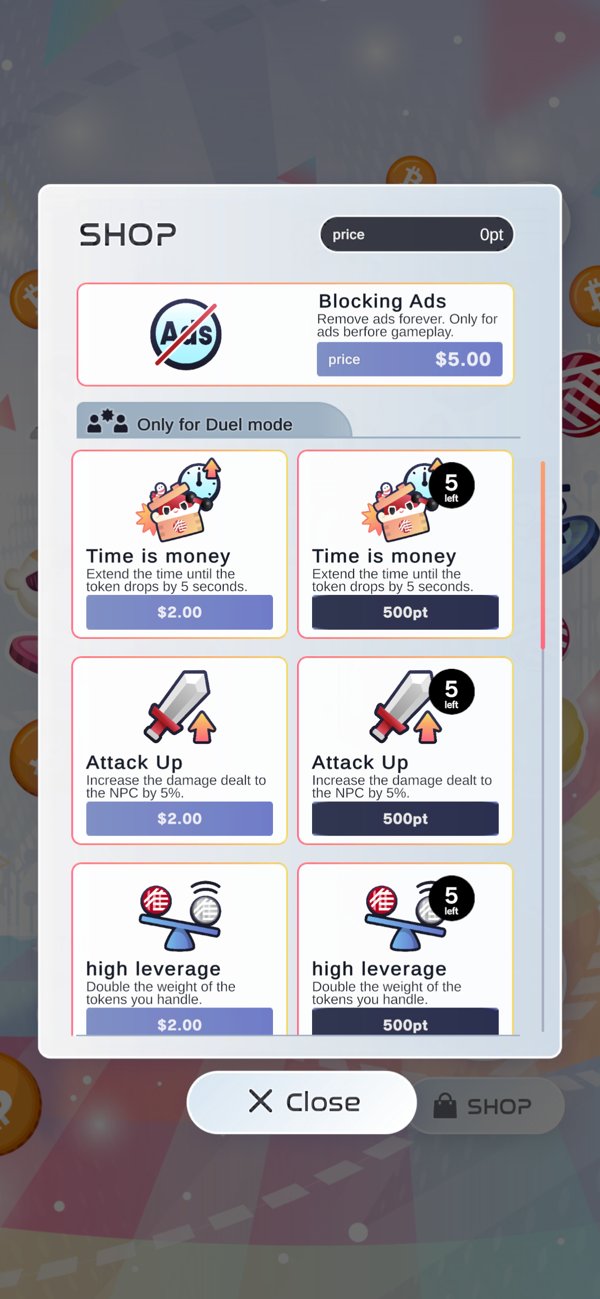Purchase Attack Up for $2.00
This screenshot has height=1299, width=600.
click(x=179, y=818)
